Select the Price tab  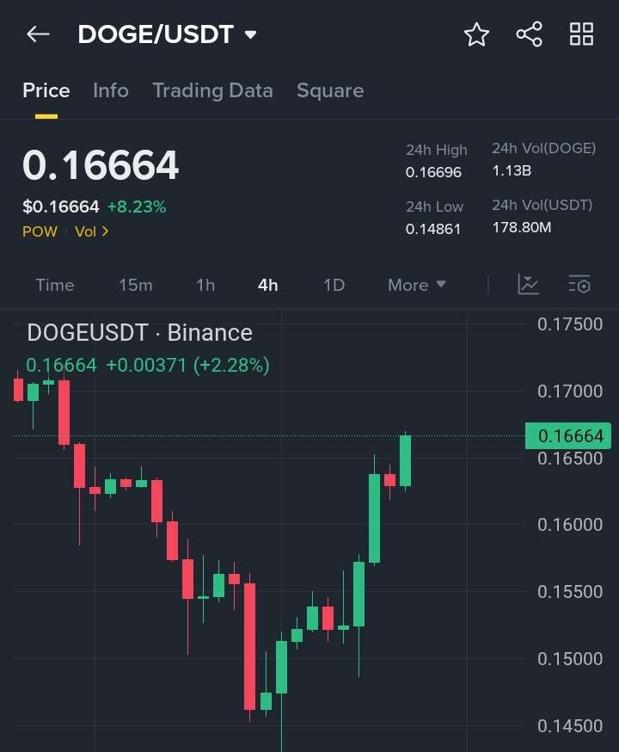click(46, 90)
